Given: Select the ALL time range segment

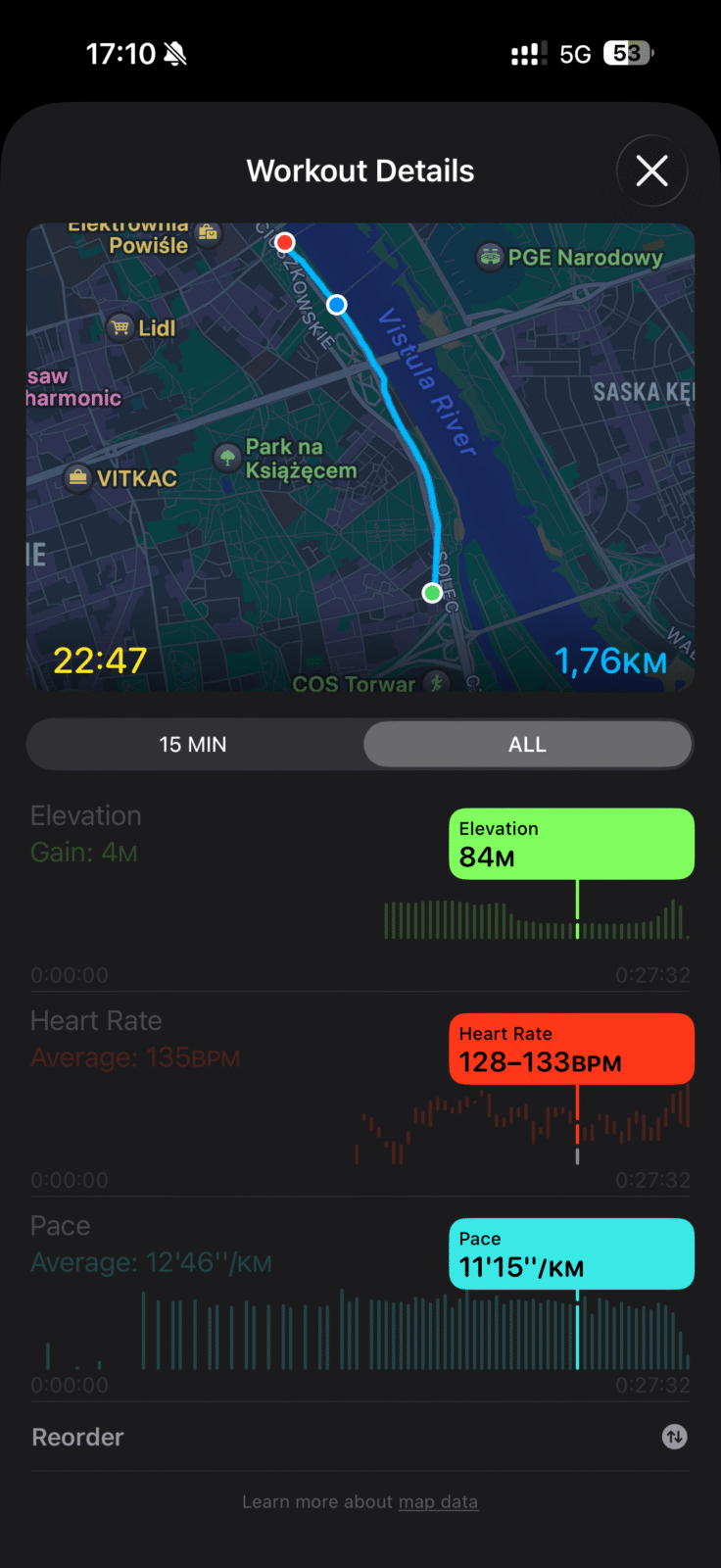Looking at the screenshot, I should click(527, 745).
